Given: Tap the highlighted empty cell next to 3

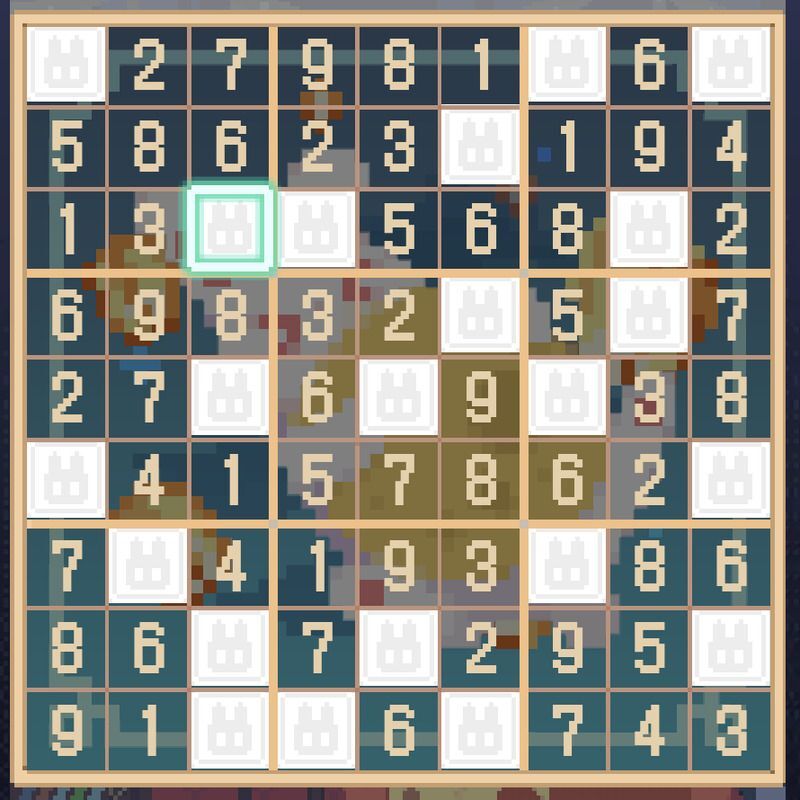Looking at the screenshot, I should click(229, 229).
